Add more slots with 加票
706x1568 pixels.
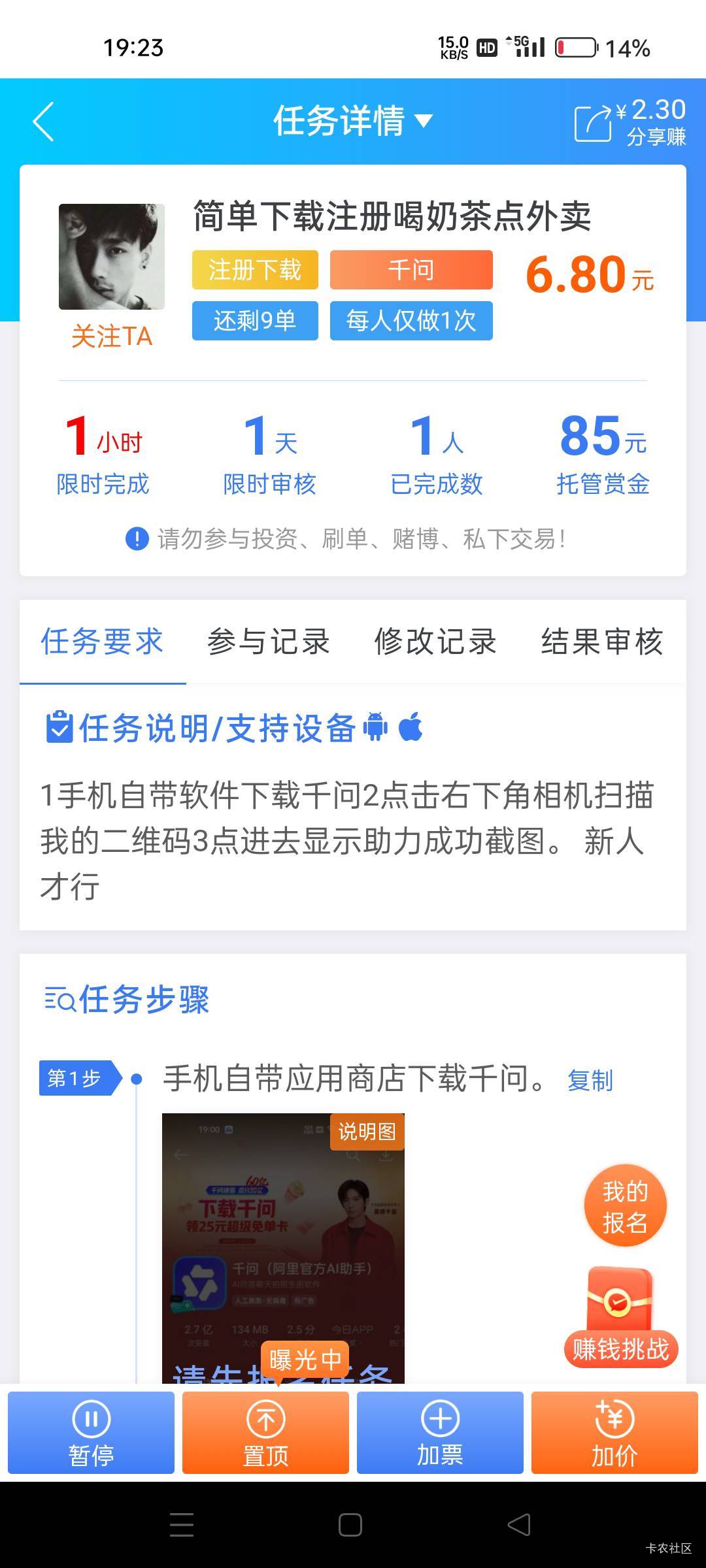tap(440, 1432)
